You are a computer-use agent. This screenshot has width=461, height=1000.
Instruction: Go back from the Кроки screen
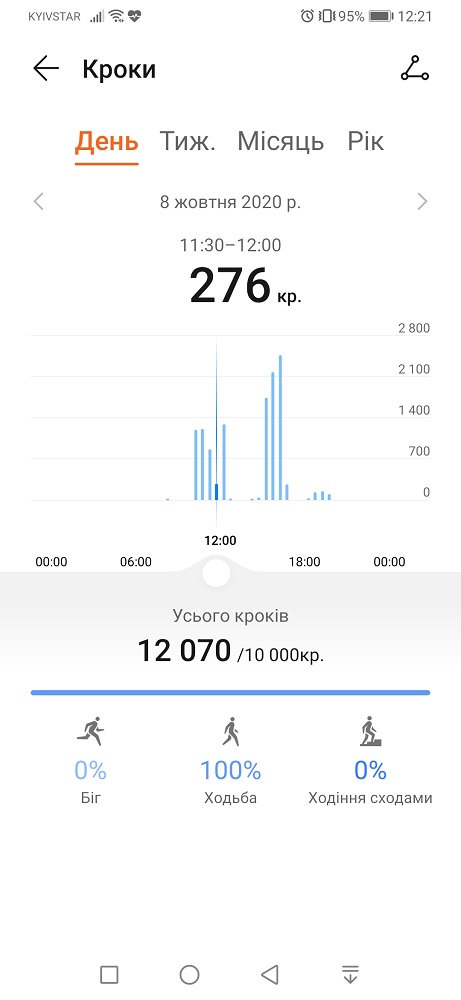coord(46,69)
